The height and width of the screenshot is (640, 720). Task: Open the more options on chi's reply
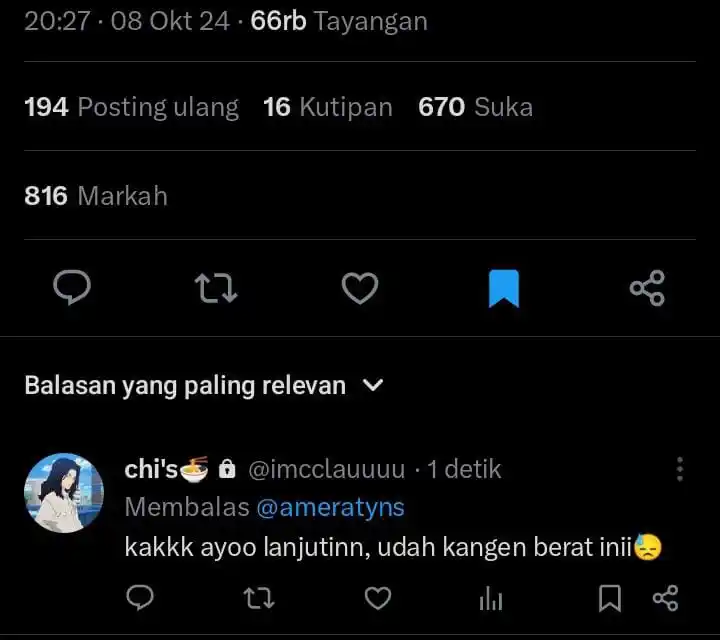click(x=680, y=469)
